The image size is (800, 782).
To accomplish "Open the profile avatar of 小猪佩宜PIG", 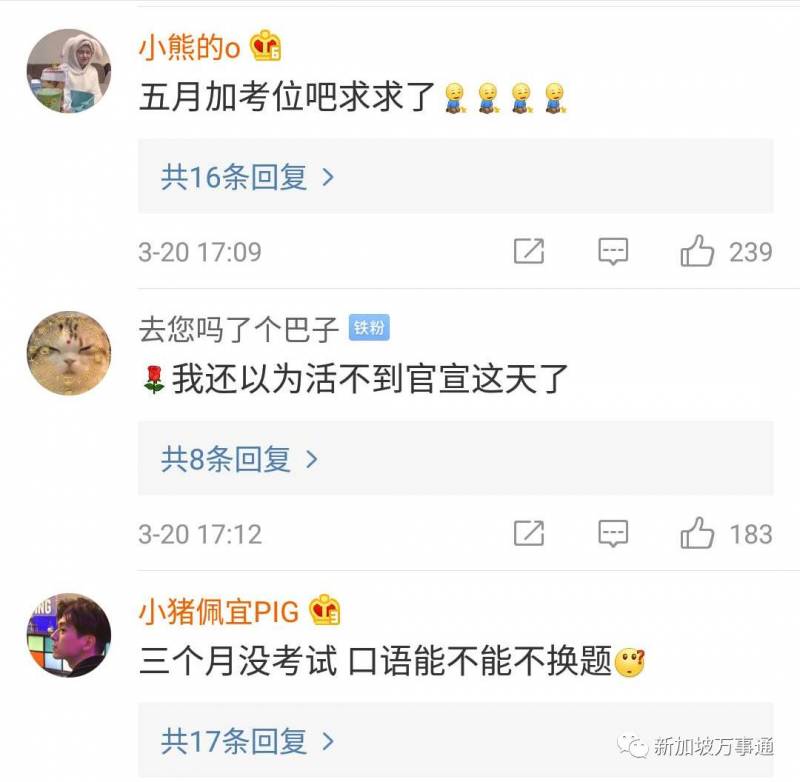I will tap(68, 635).
